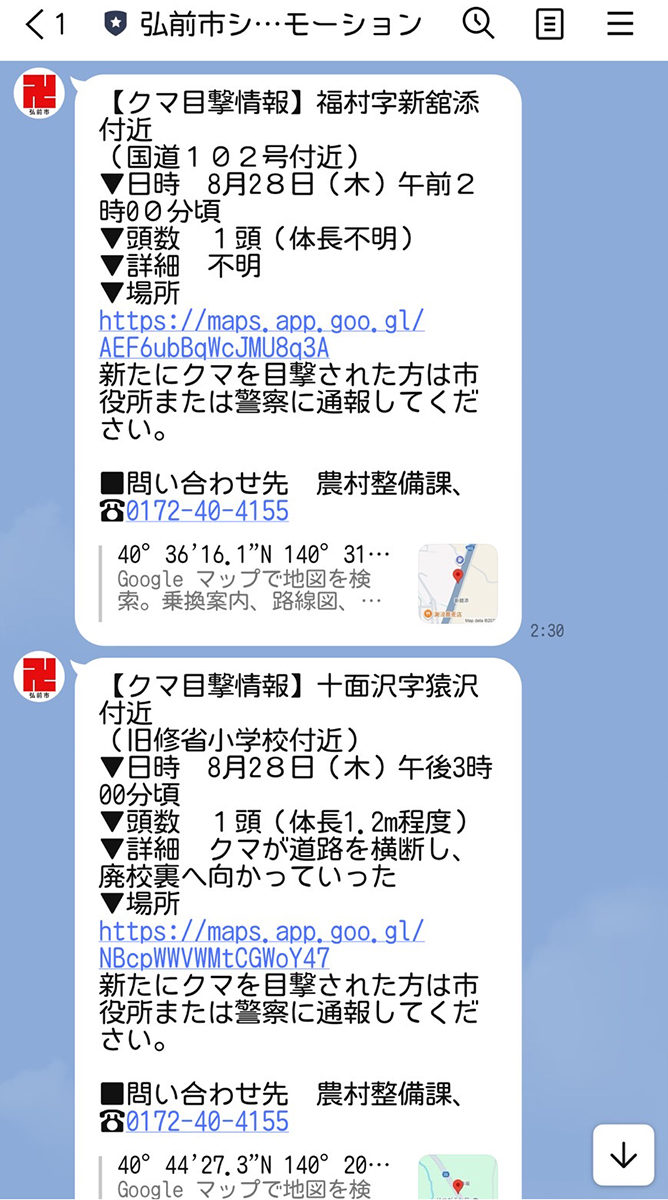Search within this chat

pos(478,24)
